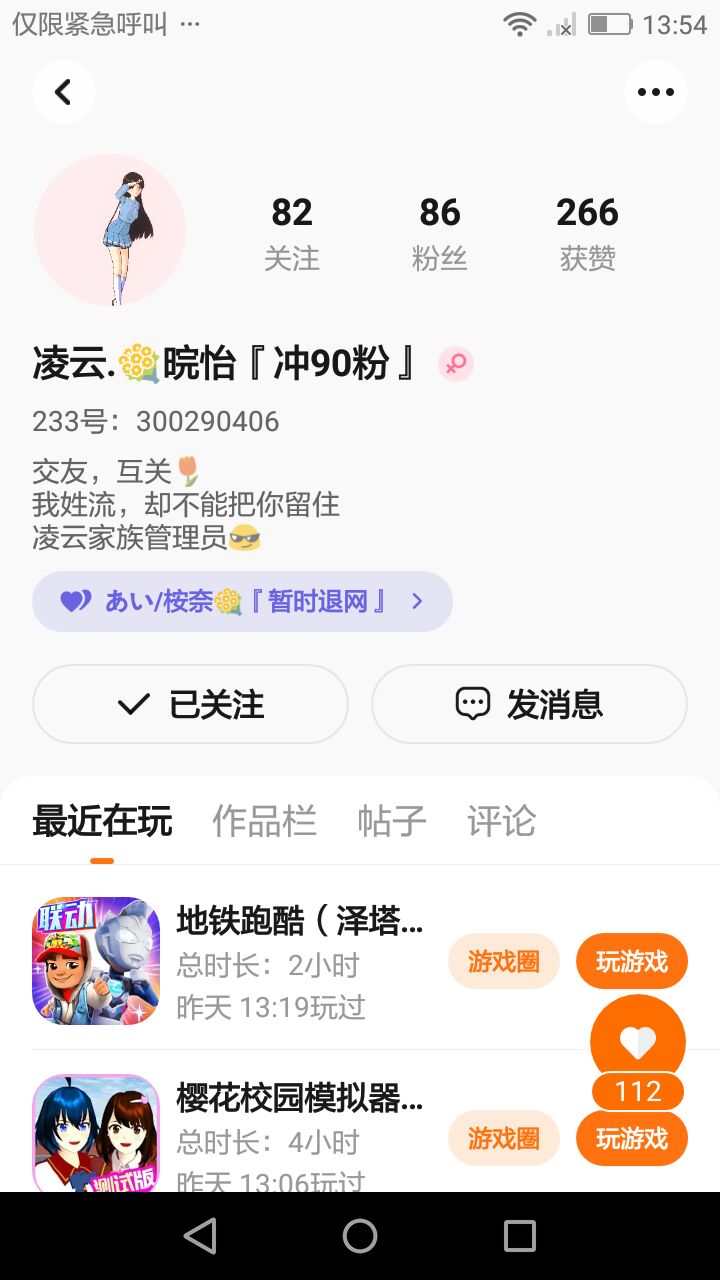Screen dimensions: 720x1280
Task: Tap 已关注 to unfollow this user
Action: (190, 704)
